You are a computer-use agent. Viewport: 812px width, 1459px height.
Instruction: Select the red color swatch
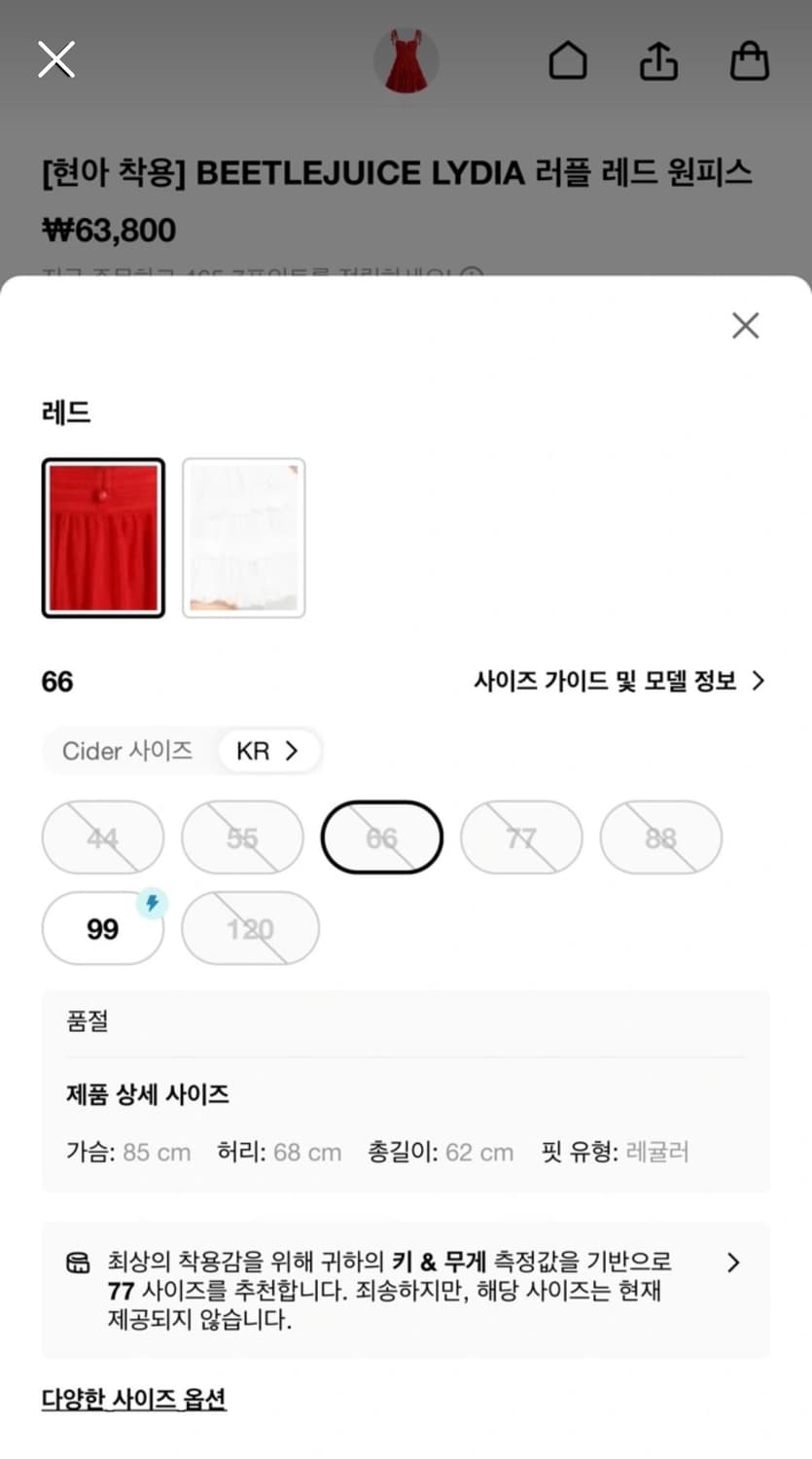[x=103, y=538]
